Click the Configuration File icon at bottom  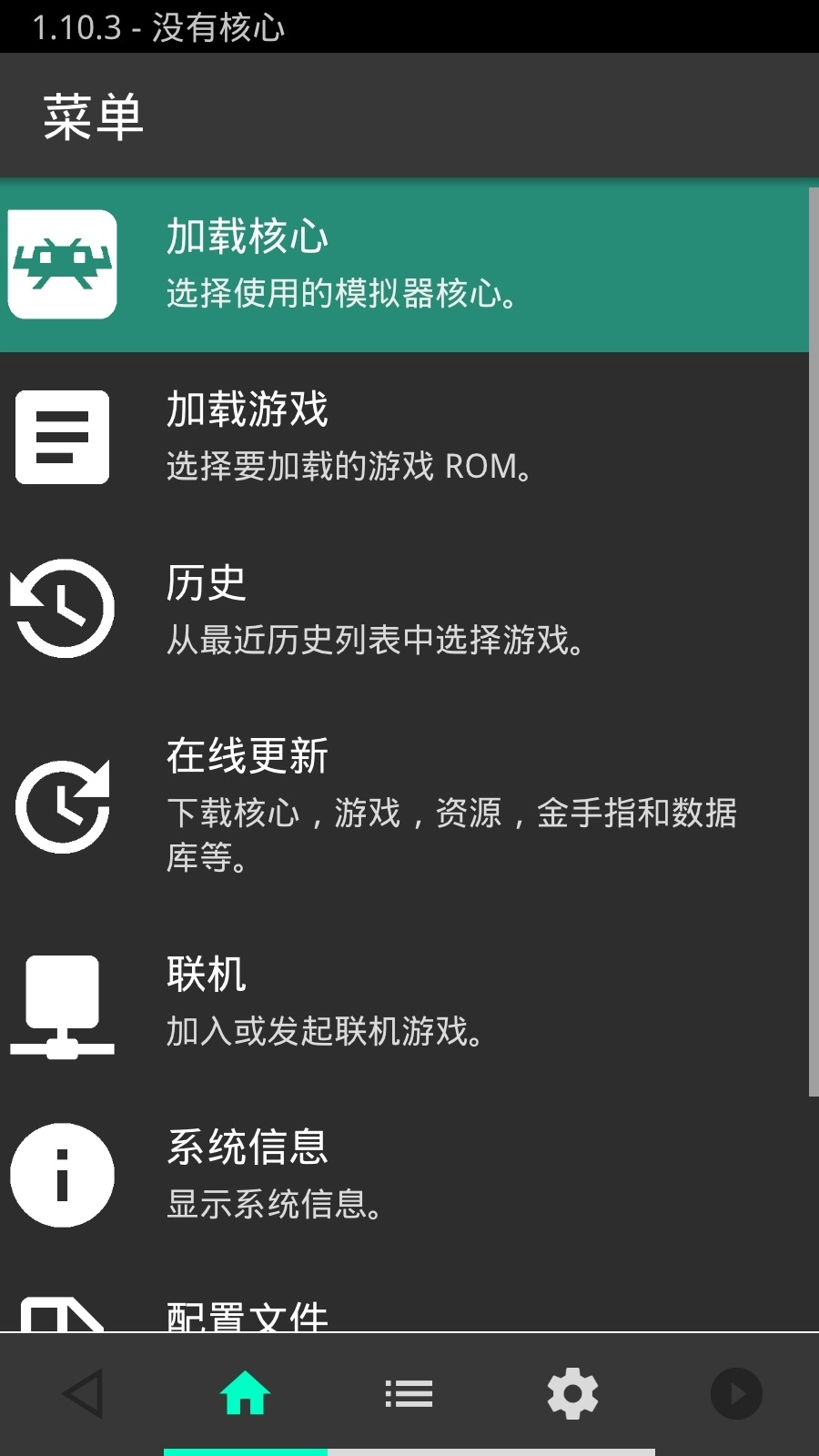click(61, 1315)
